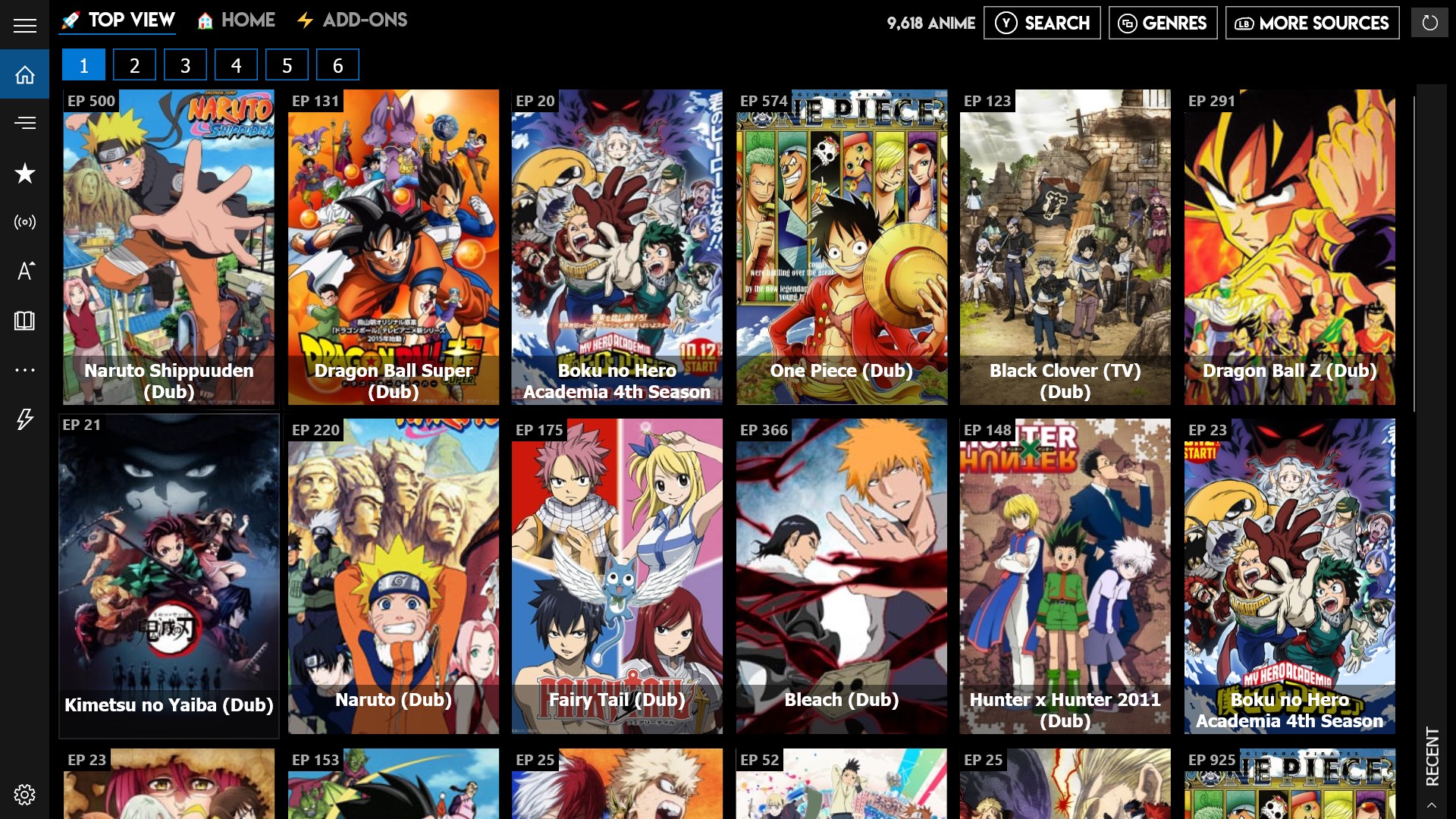Image resolution: width=1456 pixels, height=819 pixels.
Task: Open Hunter x Hunter 2011 (Dub)
Action: coord(1065,576)
